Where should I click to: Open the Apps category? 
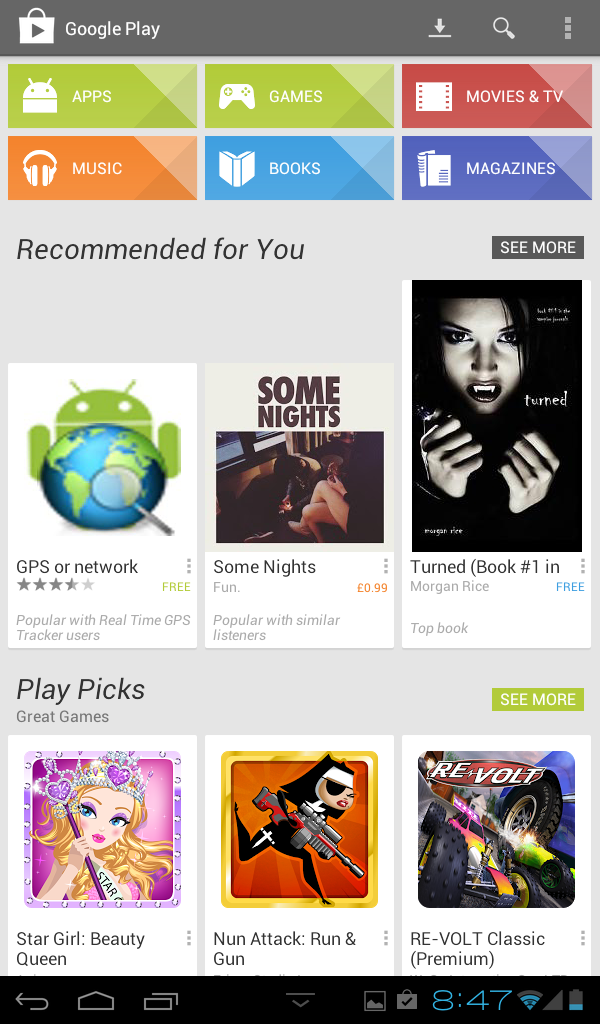[103, 96]
